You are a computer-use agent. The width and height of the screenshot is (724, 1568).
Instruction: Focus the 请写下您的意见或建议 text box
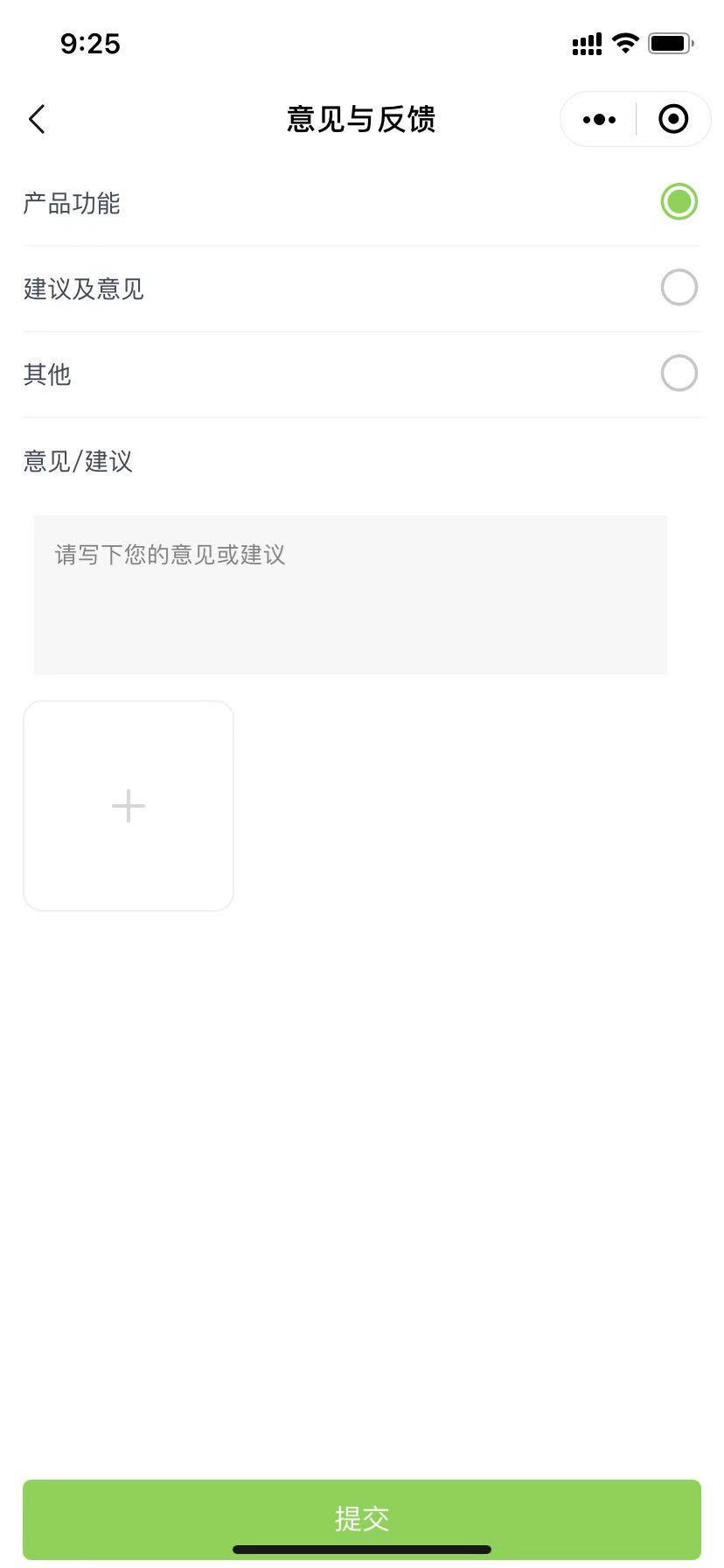pyautogui.click(x=350, y=595)
